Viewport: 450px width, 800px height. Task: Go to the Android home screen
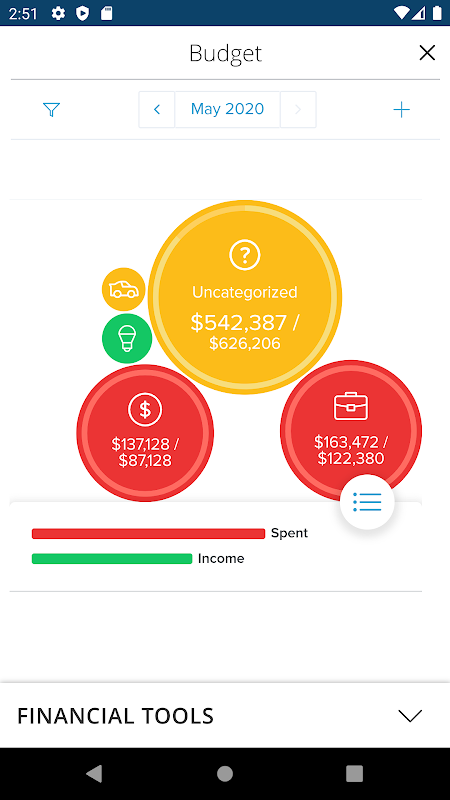(224, 773)
